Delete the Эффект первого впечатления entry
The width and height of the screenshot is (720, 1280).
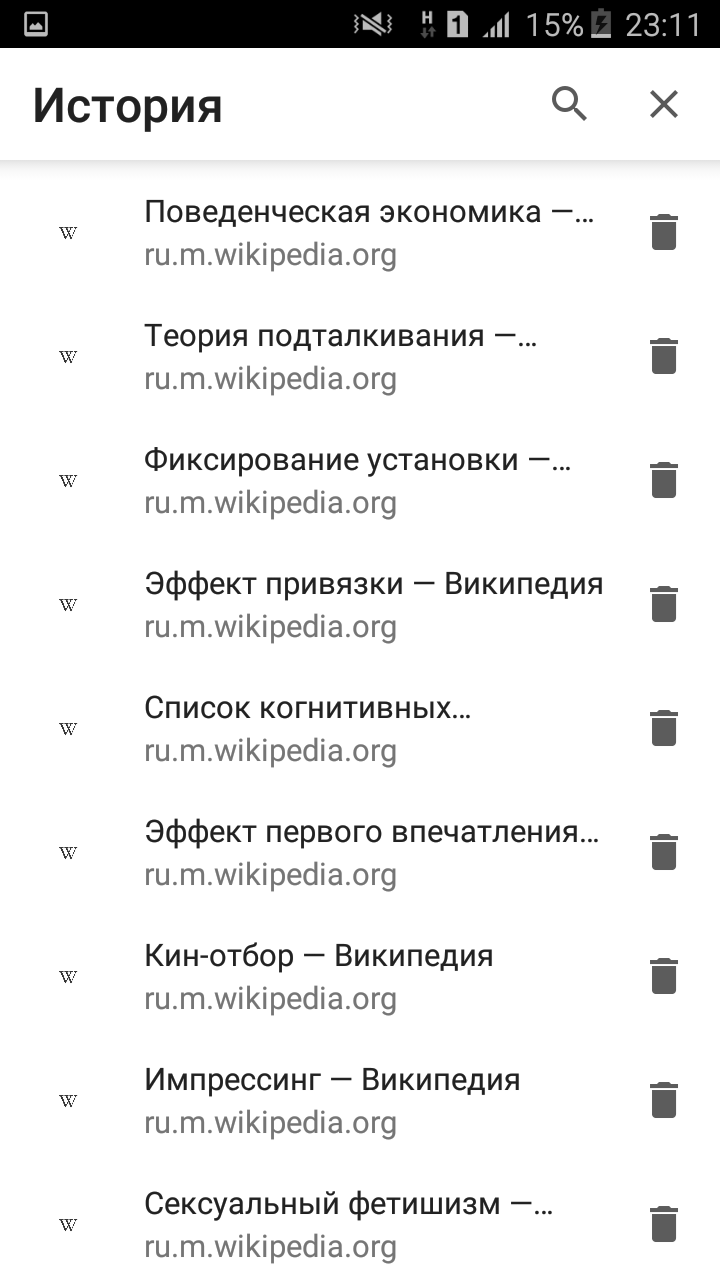(x=664, y=852)
